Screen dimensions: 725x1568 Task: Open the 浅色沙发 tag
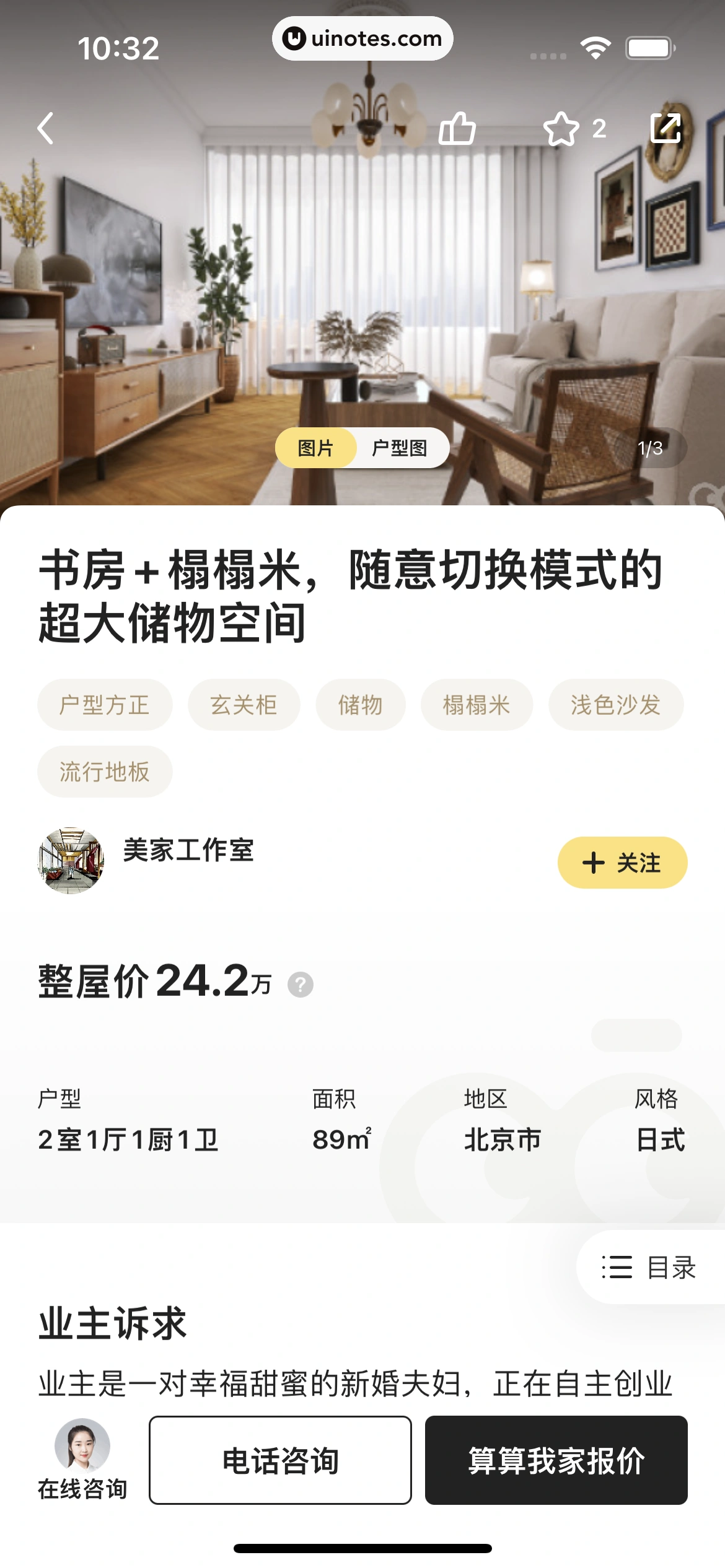[615, 705]
